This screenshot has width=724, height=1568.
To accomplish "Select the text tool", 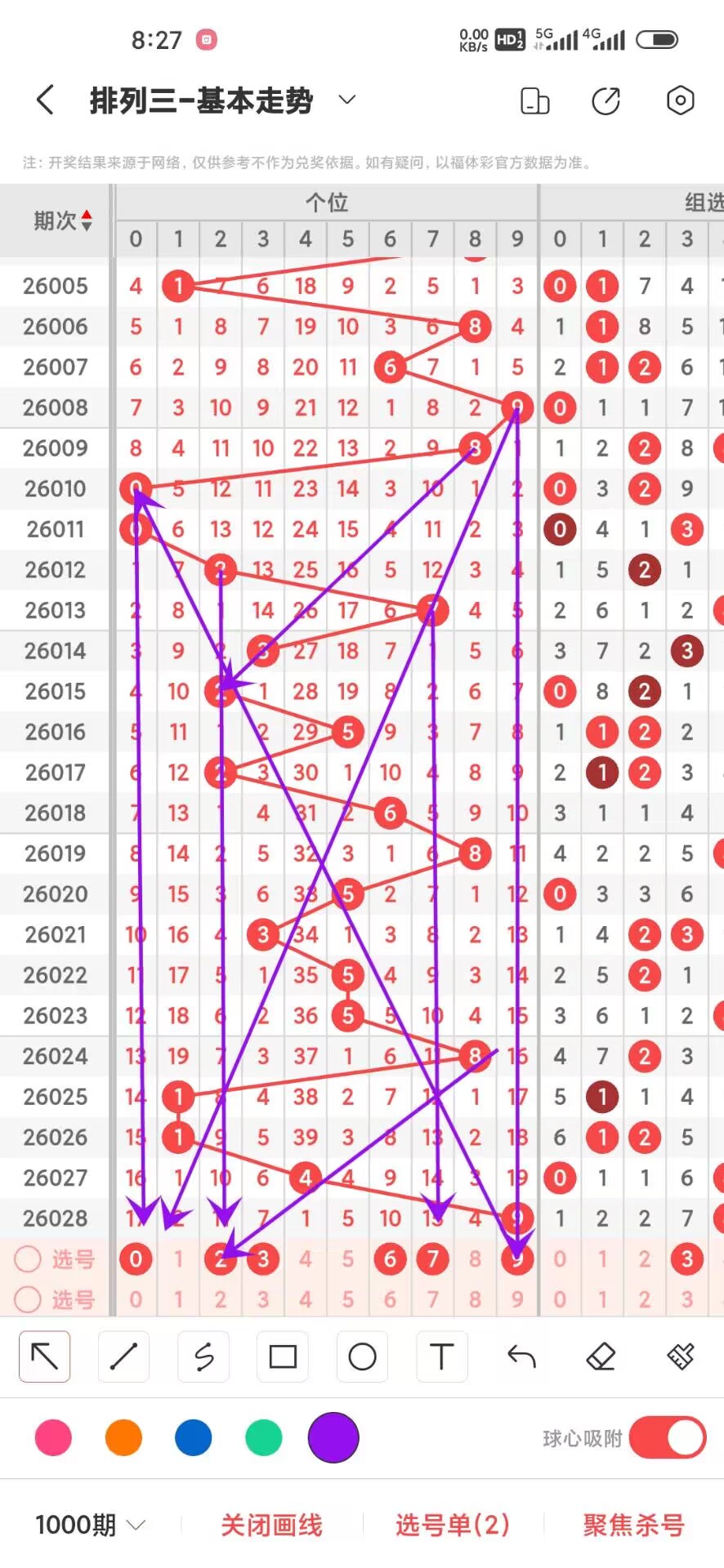I will click(x=441, y=1356).
